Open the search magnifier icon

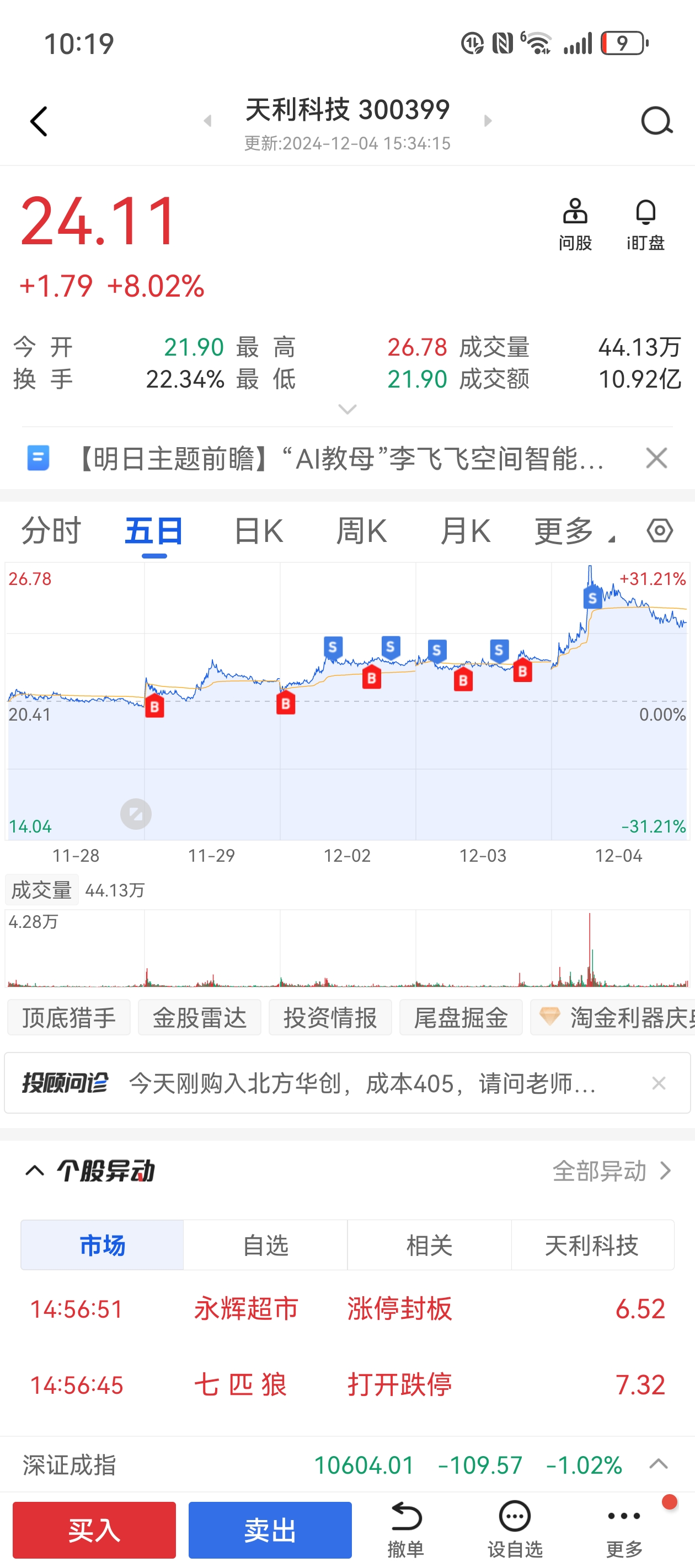656,121
